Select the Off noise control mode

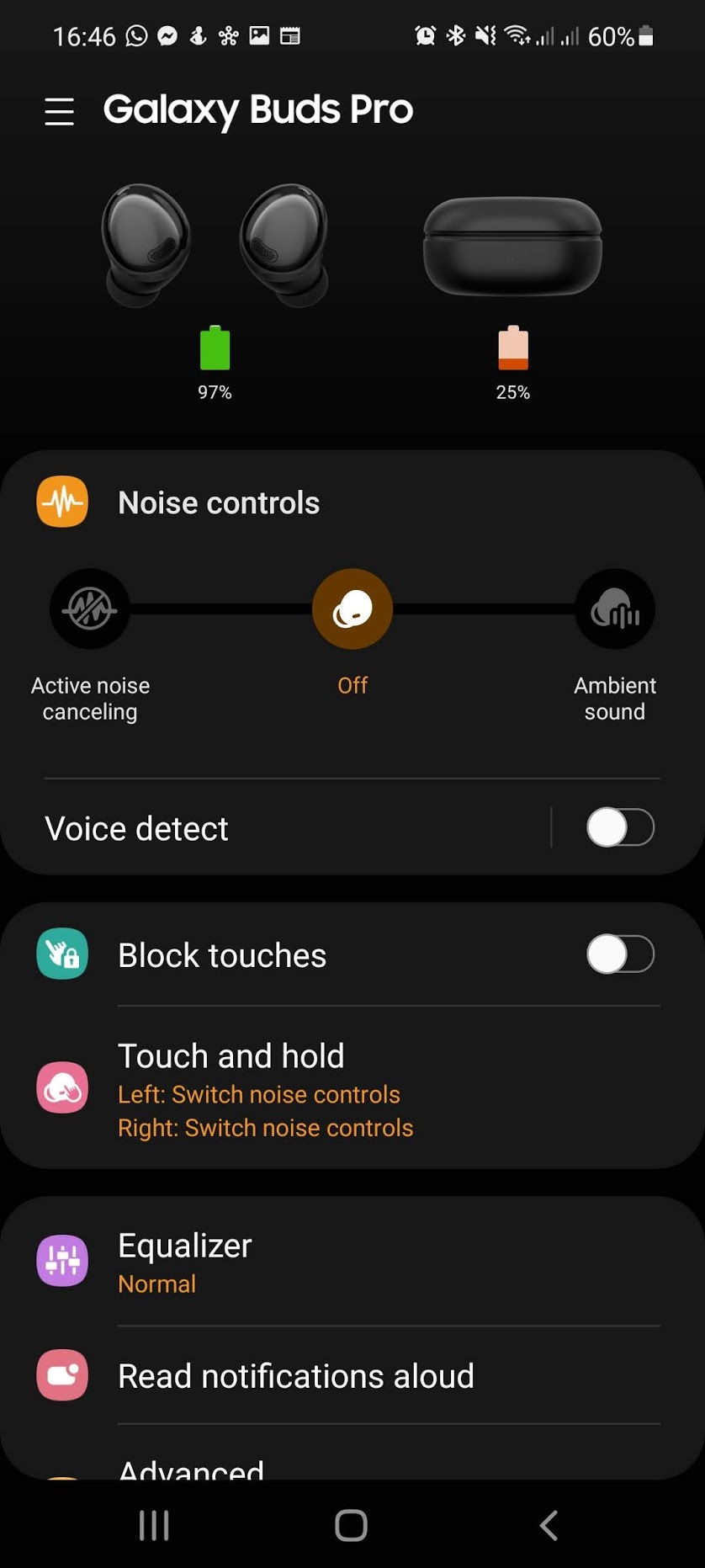pyautogui.click(x=352, y=609)
